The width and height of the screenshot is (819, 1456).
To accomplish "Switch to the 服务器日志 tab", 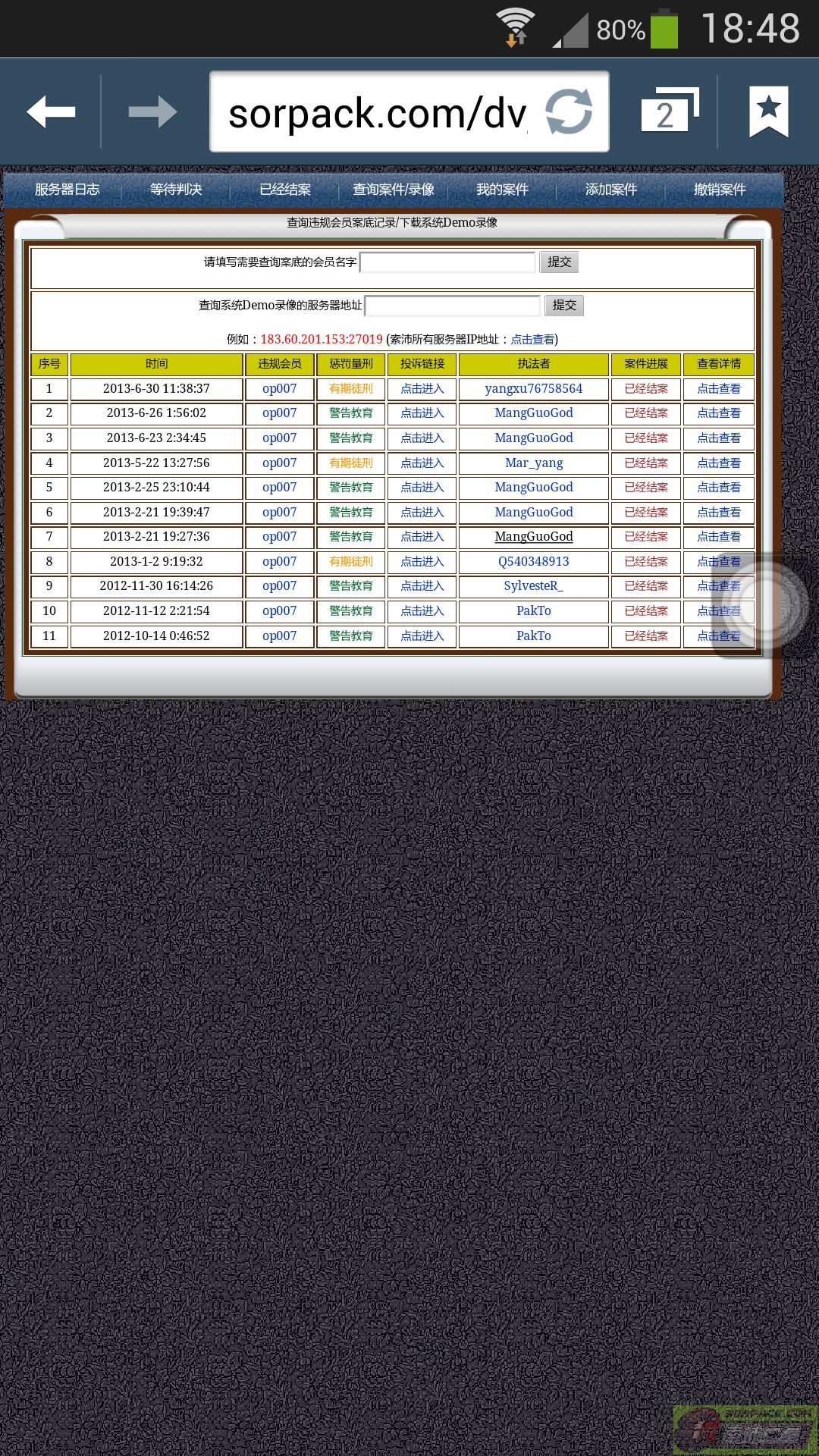I will (x=67, y=190).
